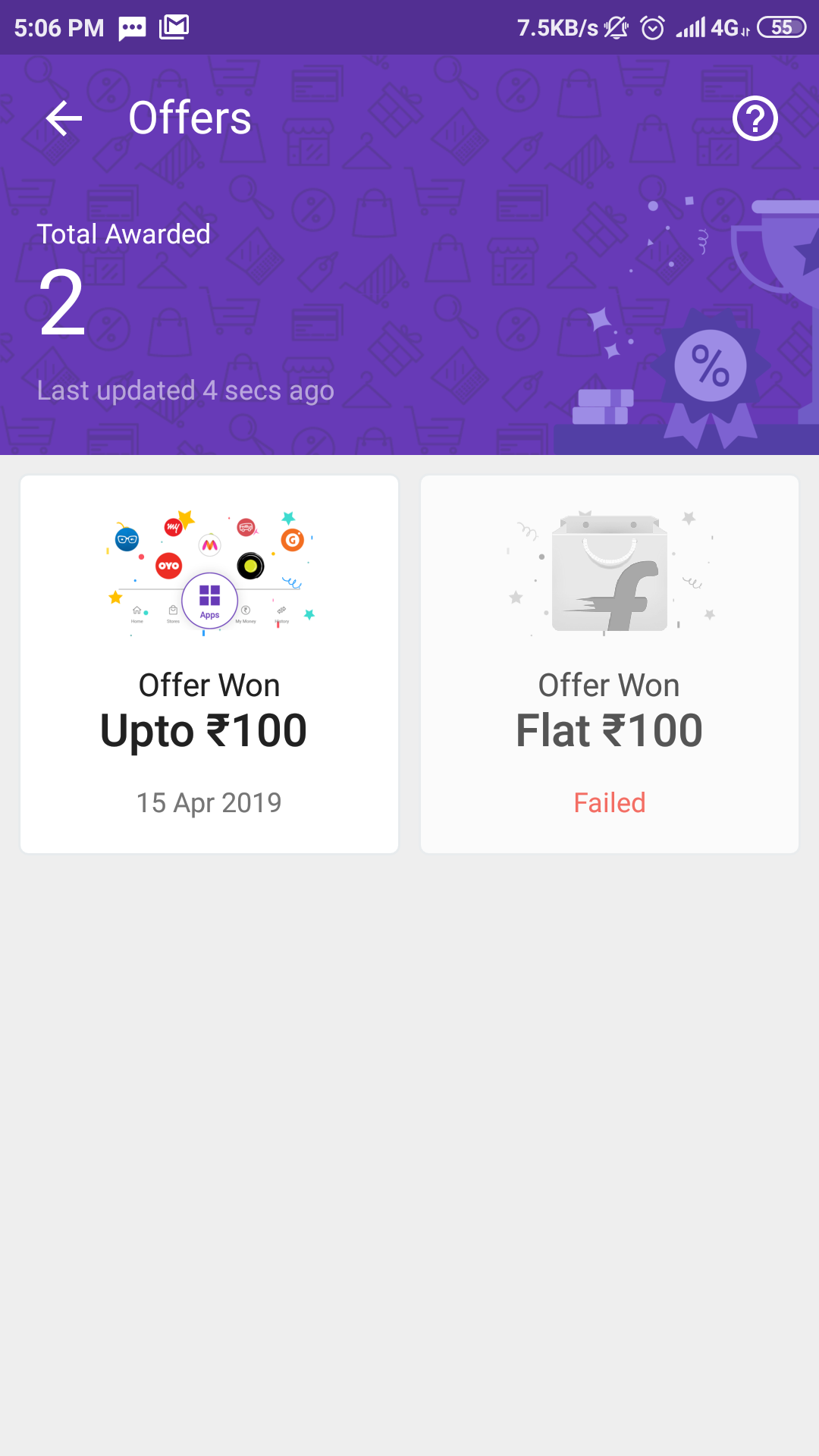
Task: Open the help question mark icon
Action: [755, 118]
